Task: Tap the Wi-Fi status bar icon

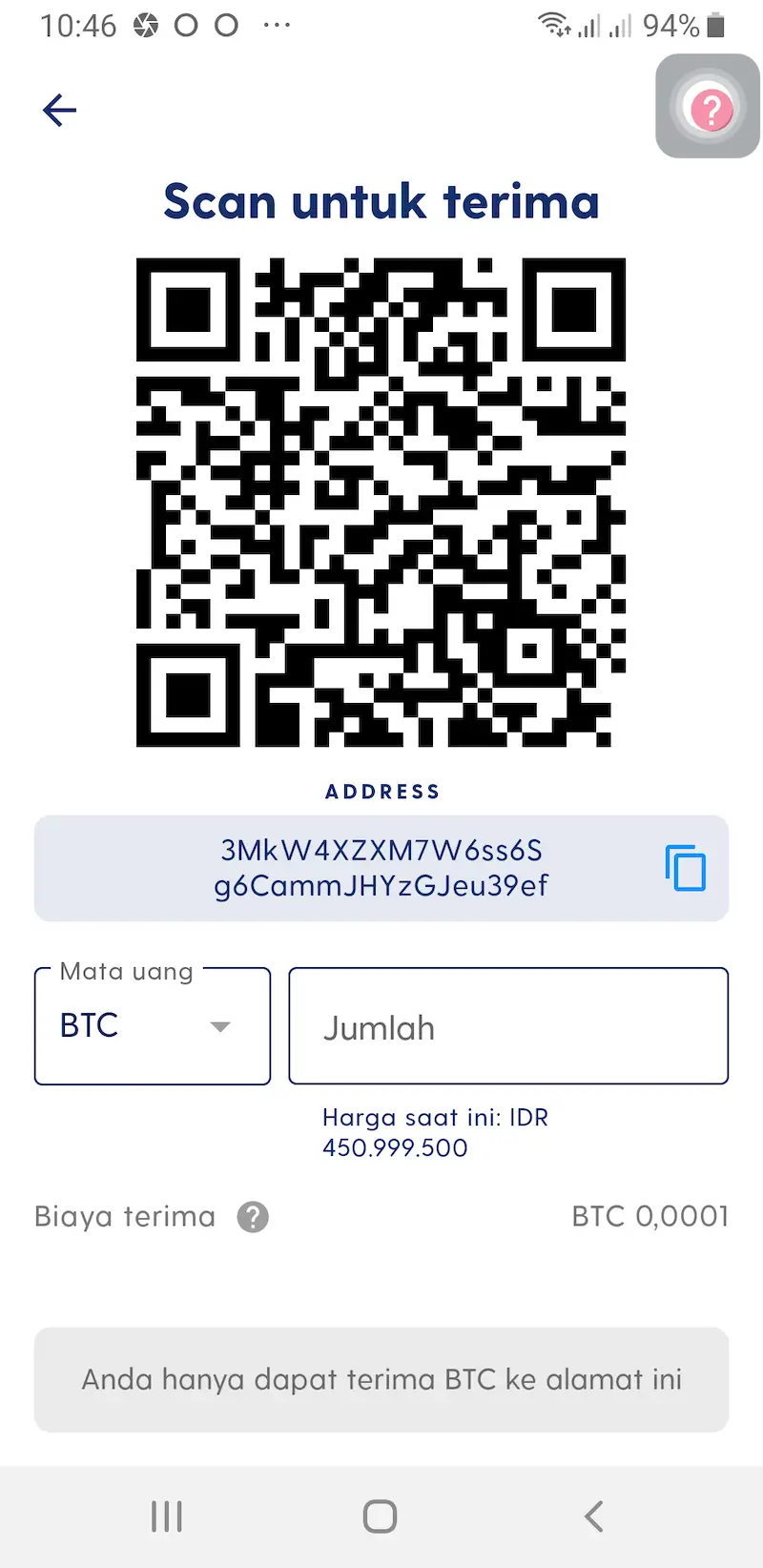Action: click(554, 25)
